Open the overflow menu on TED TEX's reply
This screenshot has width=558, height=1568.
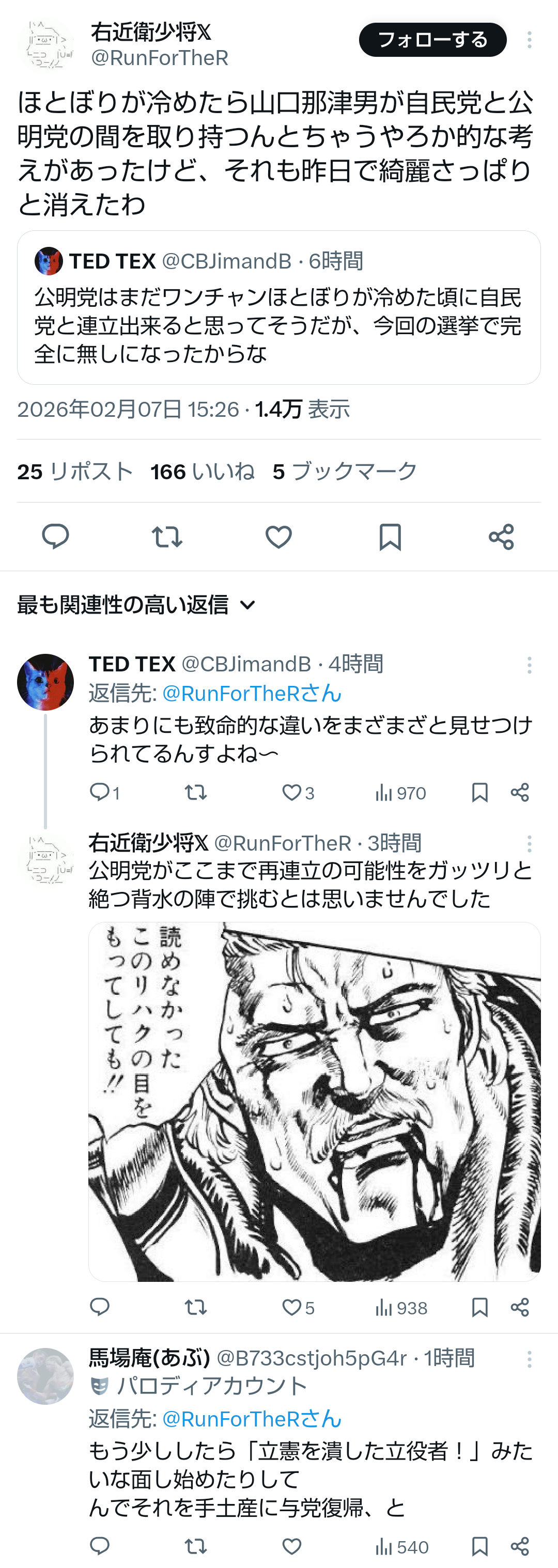coord(529,665)
